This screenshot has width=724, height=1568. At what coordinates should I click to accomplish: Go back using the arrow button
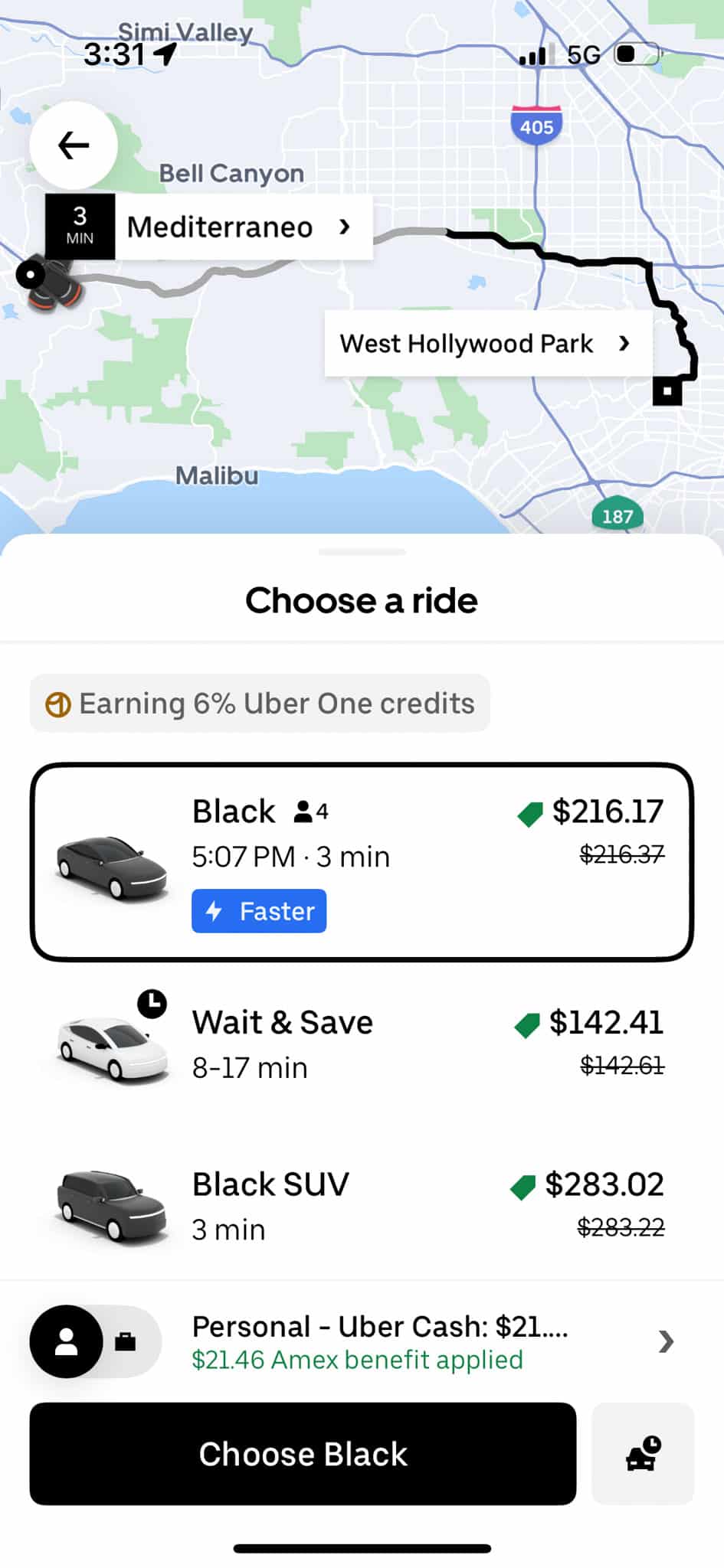click(74, 145)
